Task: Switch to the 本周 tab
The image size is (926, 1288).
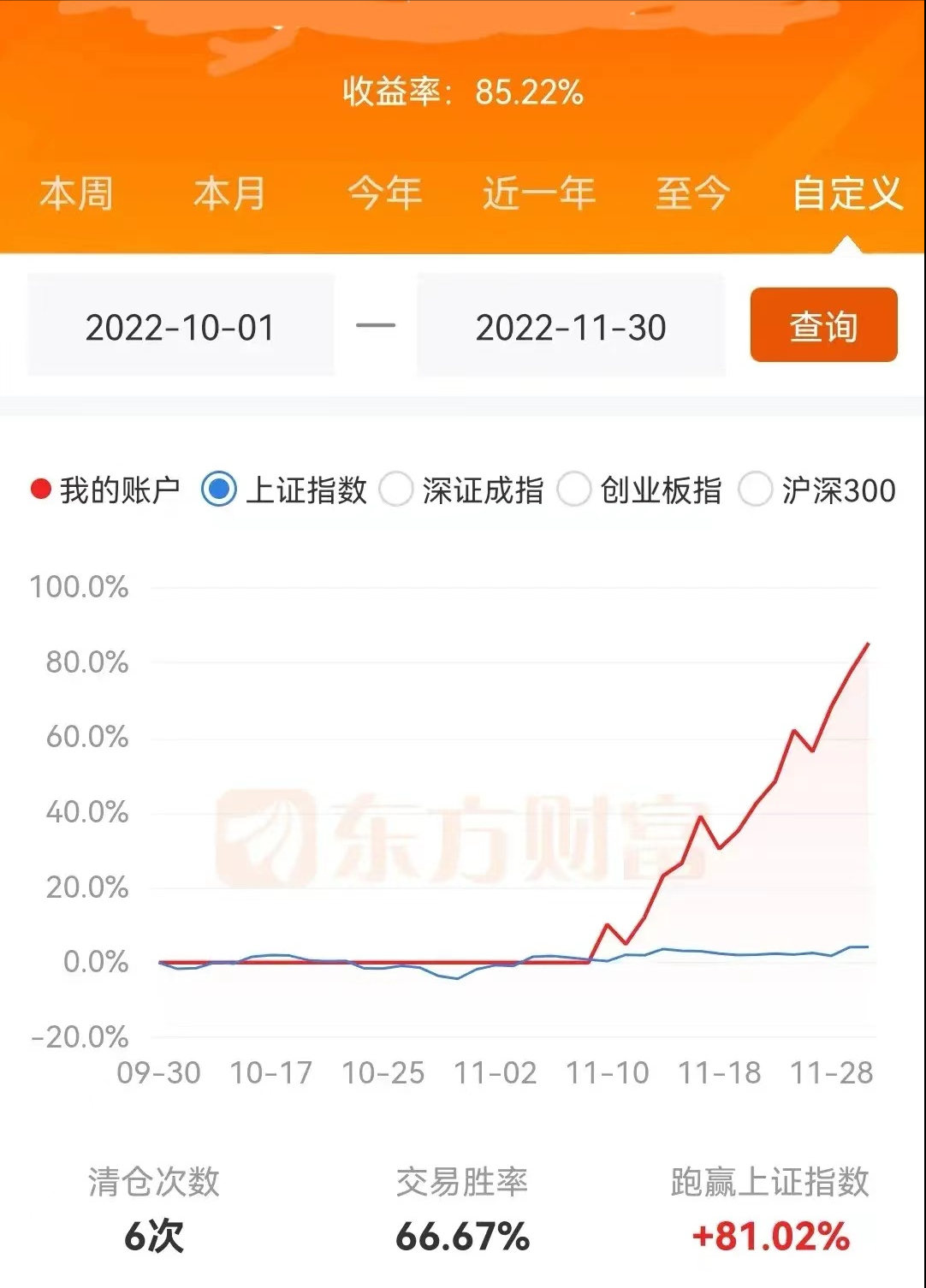Action: [x=76, y=193]
